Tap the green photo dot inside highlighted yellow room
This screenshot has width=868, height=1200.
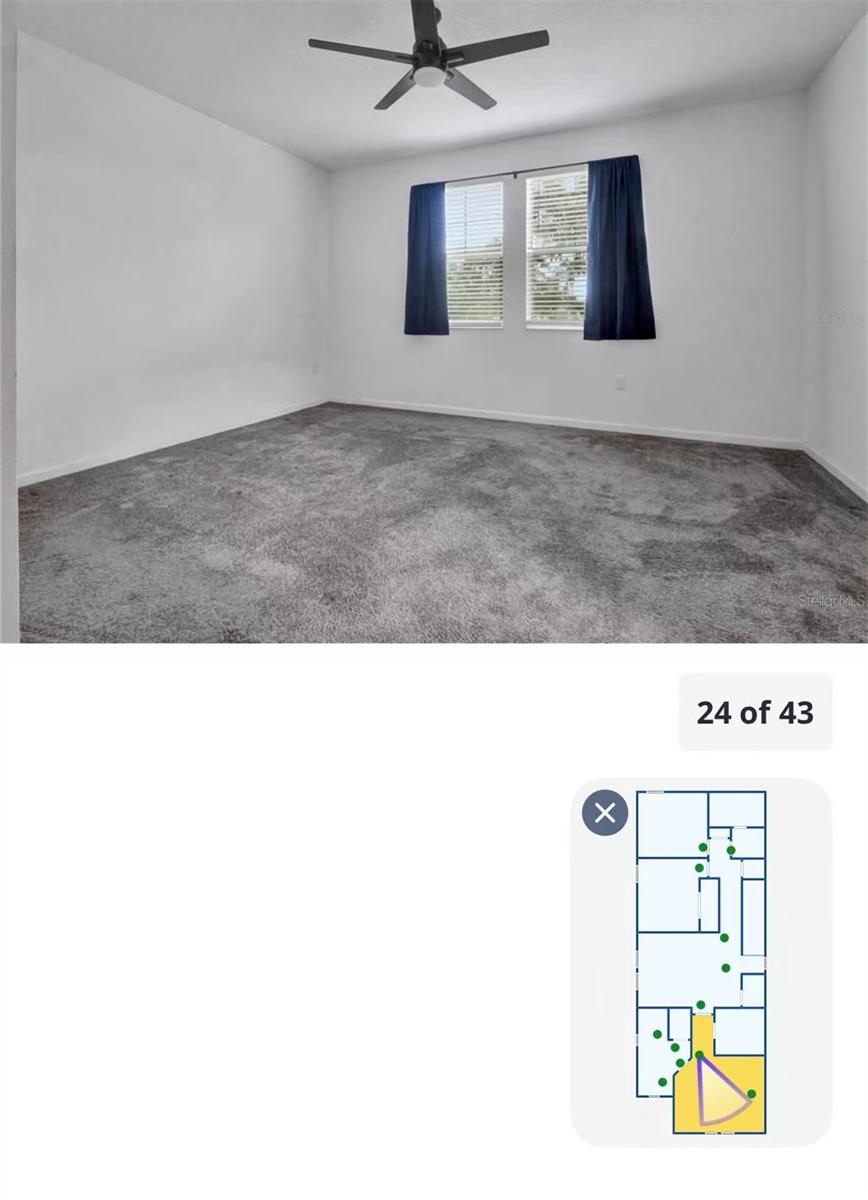point(751,1094)
